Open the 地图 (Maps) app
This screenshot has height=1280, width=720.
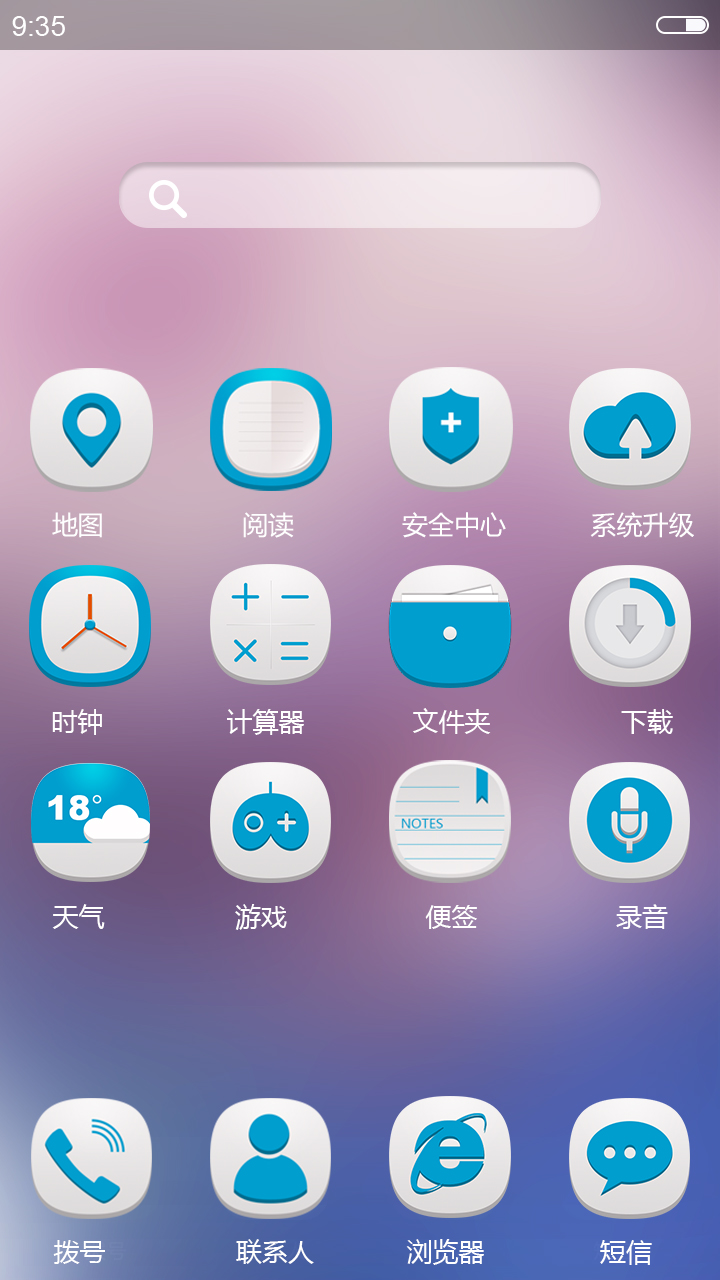91,427
